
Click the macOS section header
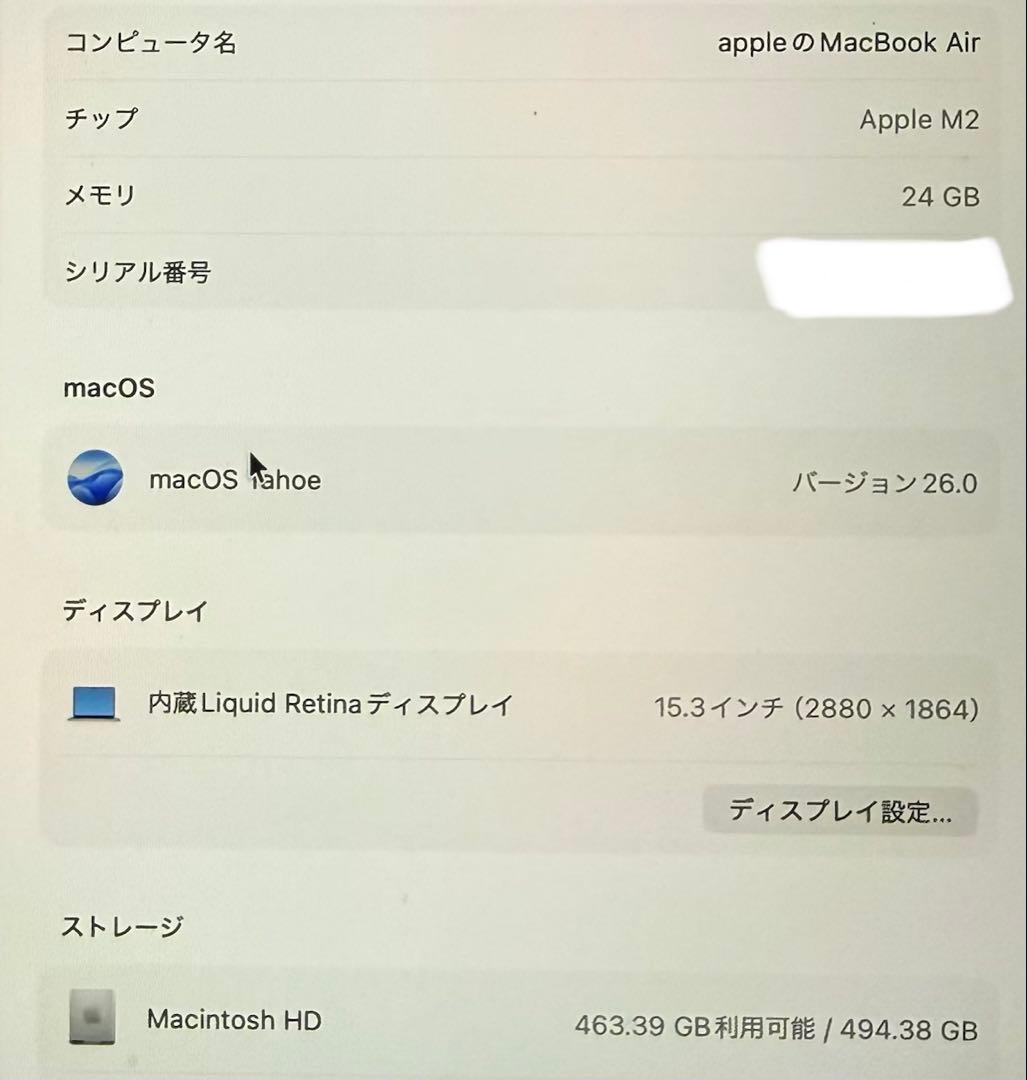[110, 388]
